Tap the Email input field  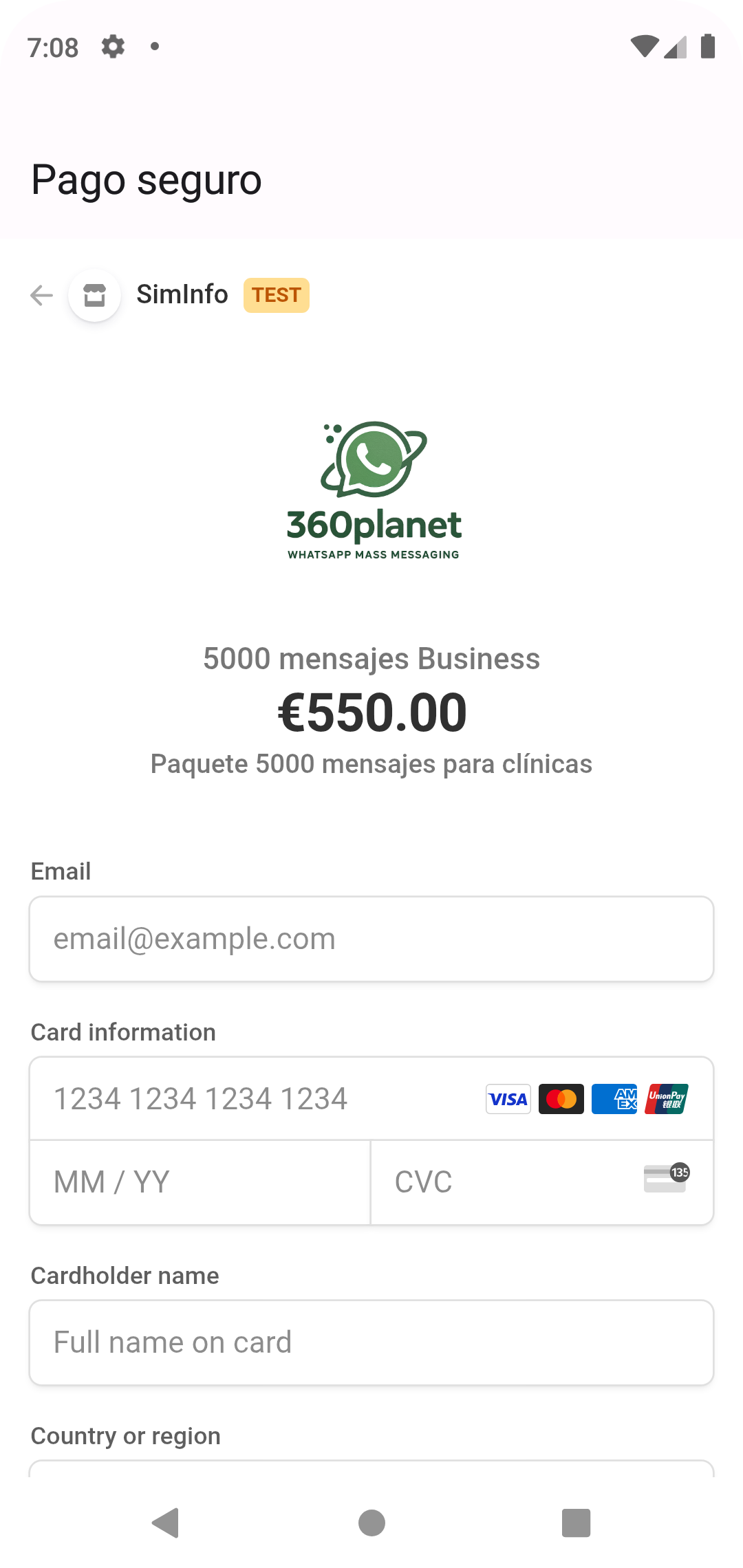(x=371, y=939)
